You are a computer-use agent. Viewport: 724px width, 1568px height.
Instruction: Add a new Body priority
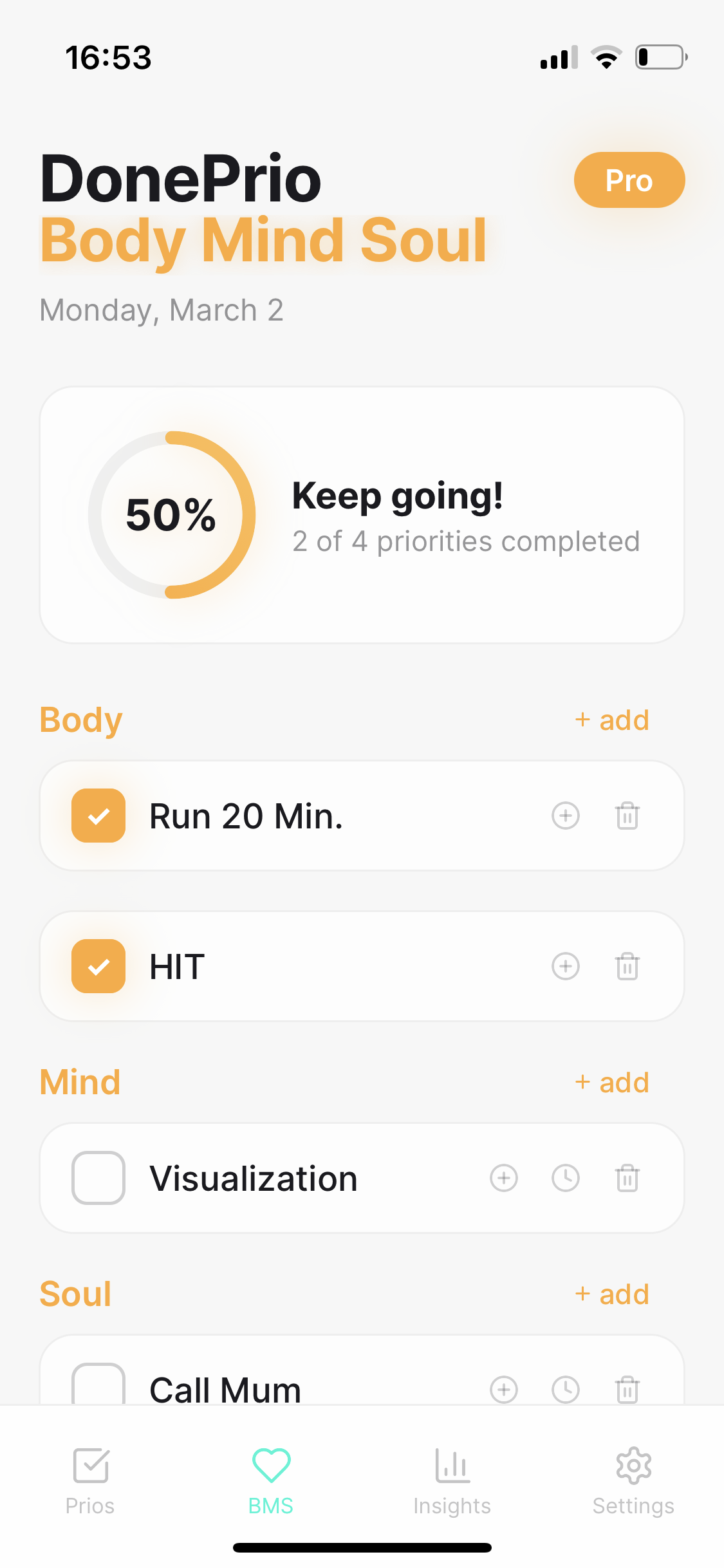[x=611, y=720]
